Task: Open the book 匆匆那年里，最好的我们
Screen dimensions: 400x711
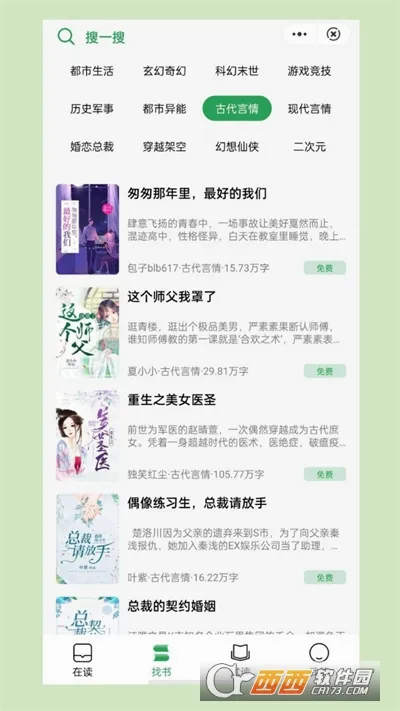Action: pos(201,229)
